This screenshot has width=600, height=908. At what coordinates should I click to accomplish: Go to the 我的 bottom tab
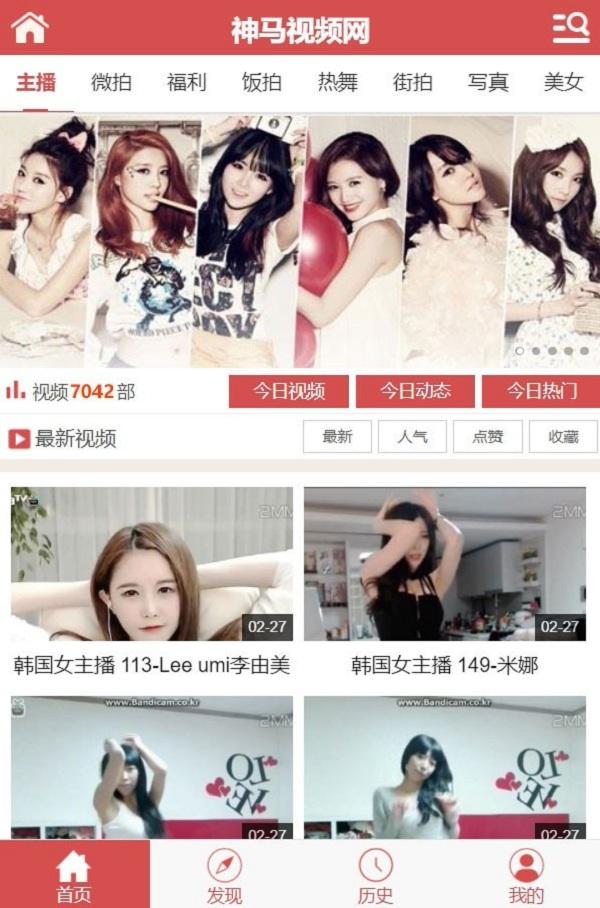(x=526, y=875)
